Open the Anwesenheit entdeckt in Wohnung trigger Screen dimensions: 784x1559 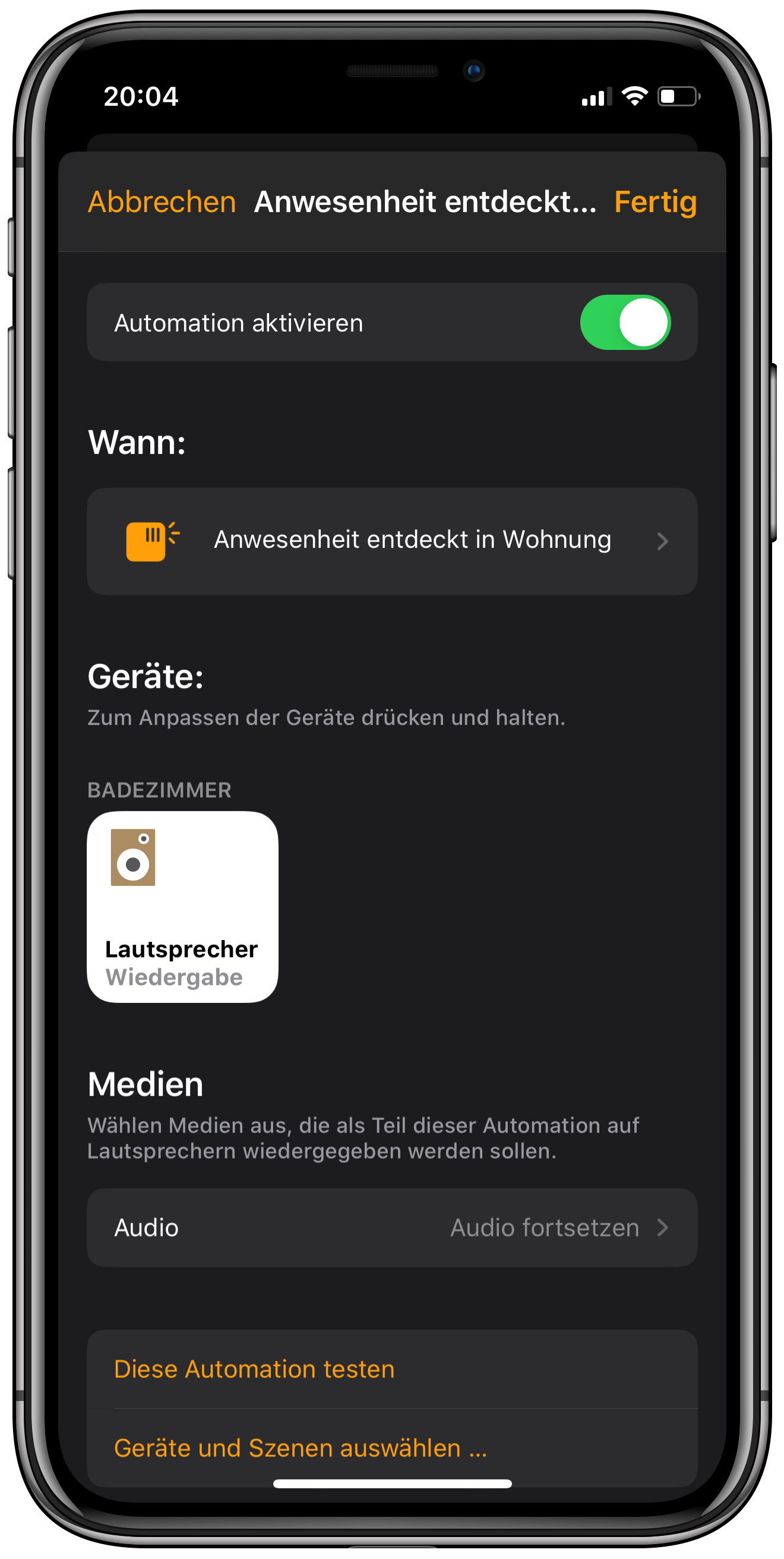pyautogui.click(x=392, y=541)
